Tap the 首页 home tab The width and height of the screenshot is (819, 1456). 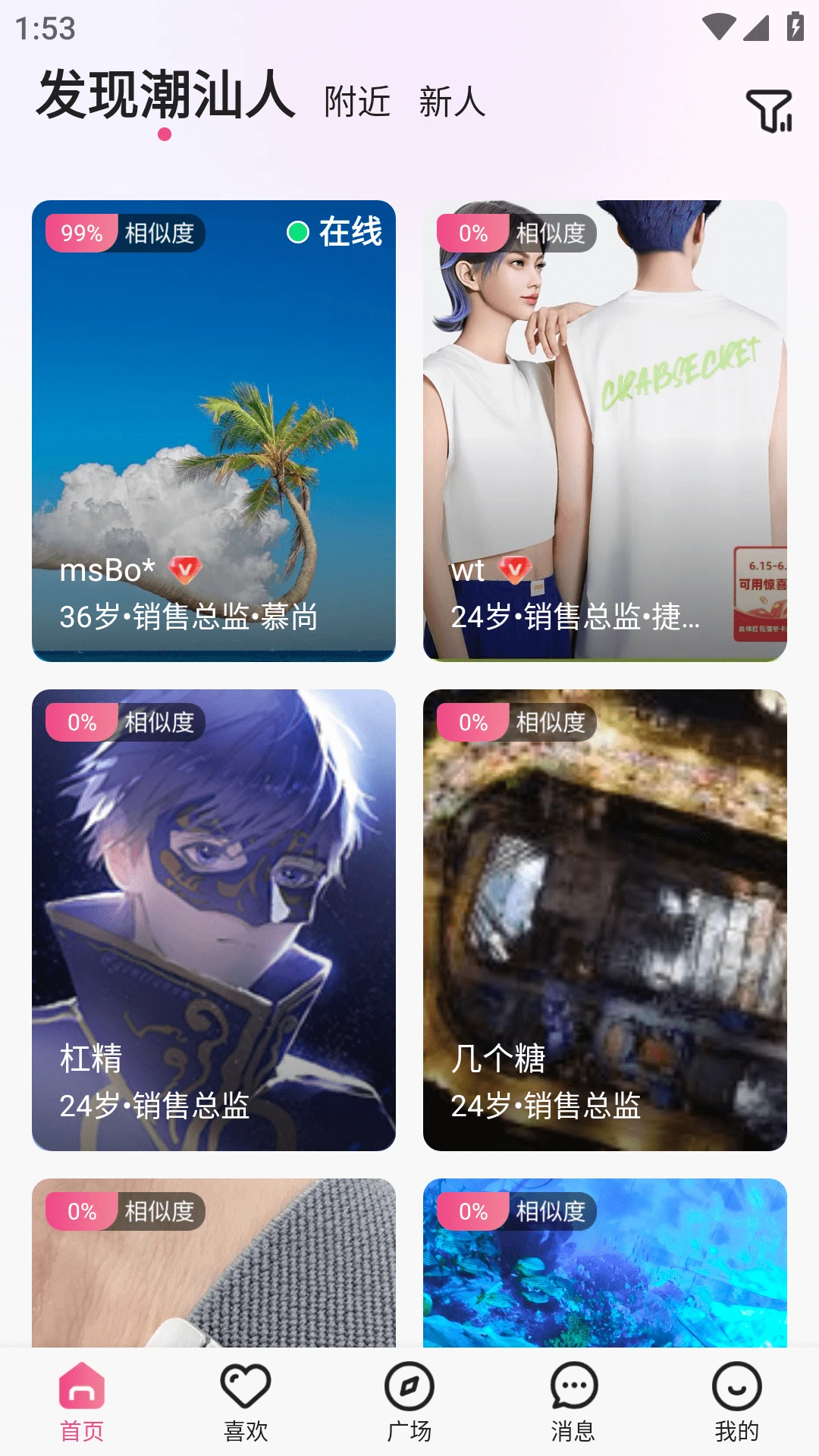(x=82, y=1401)
